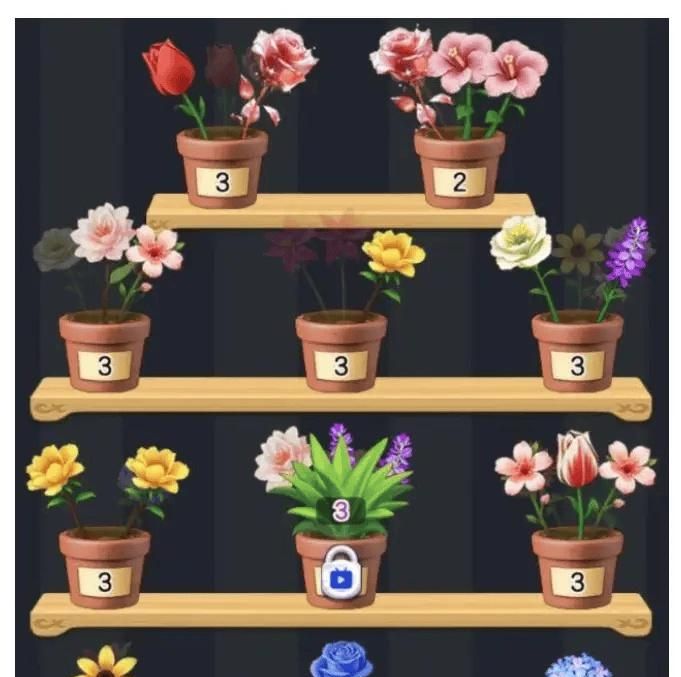Select the blue rose at the bottom
Screen dimensions: 681x677
coord(340,661)
